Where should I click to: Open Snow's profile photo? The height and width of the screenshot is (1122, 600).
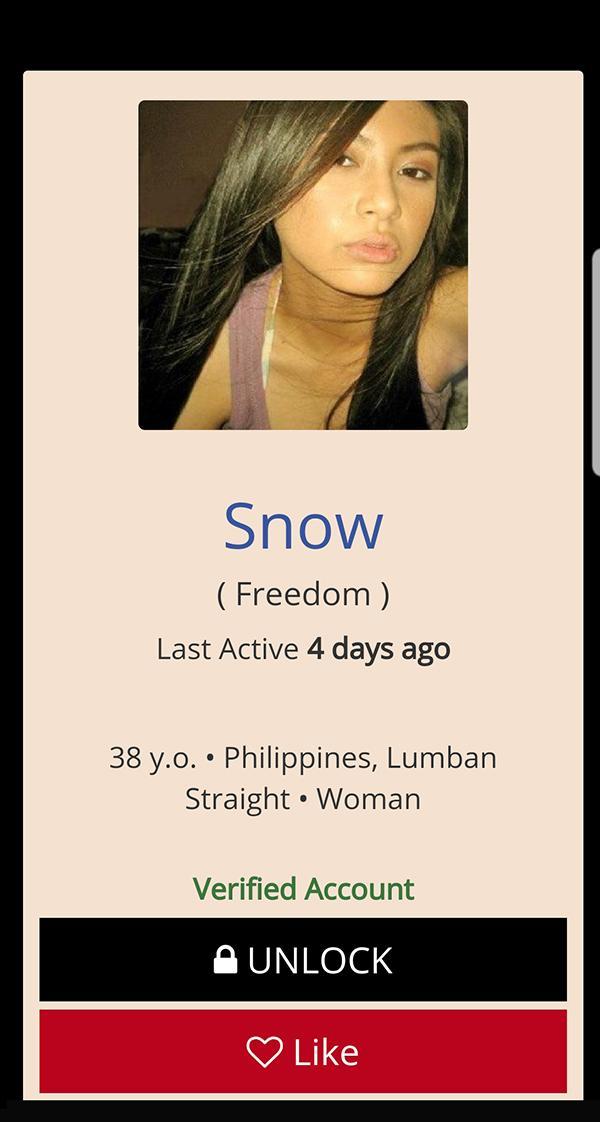tap(303, 265)
